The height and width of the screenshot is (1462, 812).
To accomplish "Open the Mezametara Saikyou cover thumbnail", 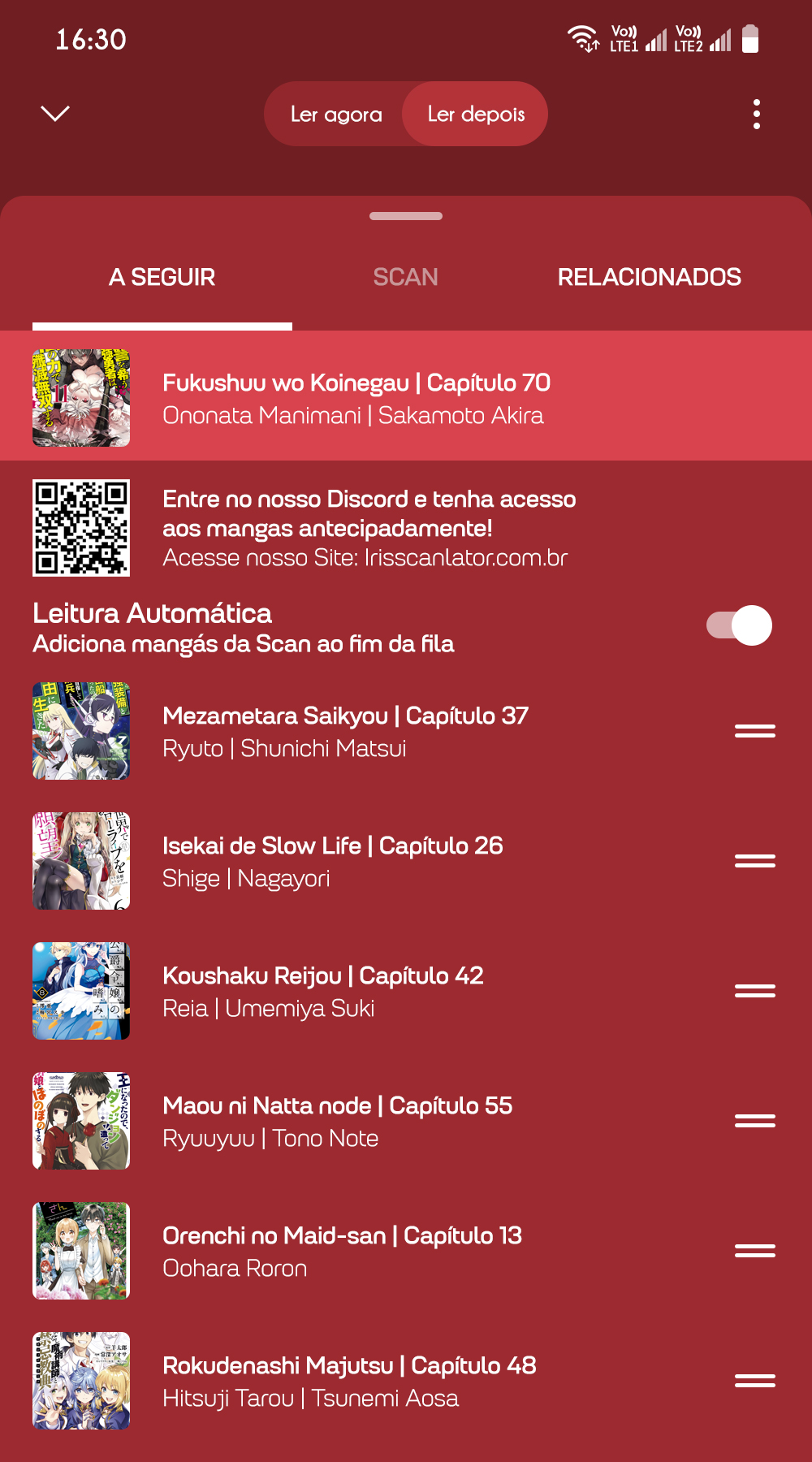I will point(81,730).
